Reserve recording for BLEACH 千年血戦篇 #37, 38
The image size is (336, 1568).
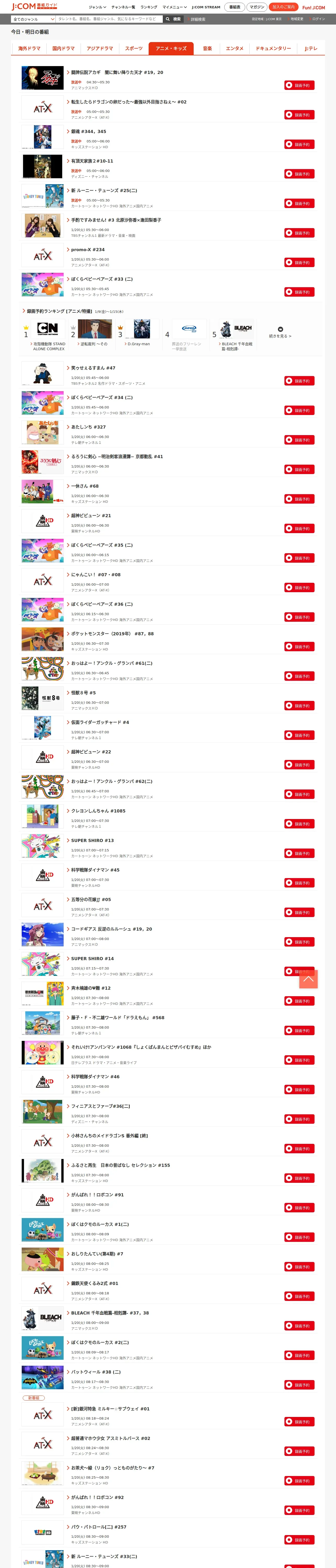pyautogui.click(x=299, y=1326)
